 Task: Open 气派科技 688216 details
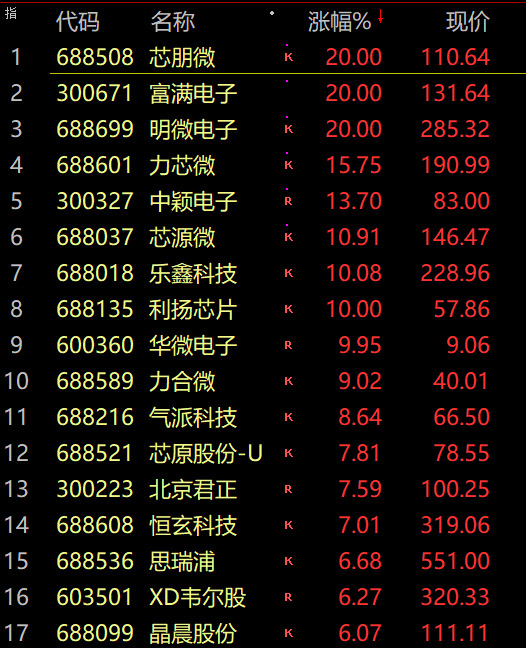(263, 417)
